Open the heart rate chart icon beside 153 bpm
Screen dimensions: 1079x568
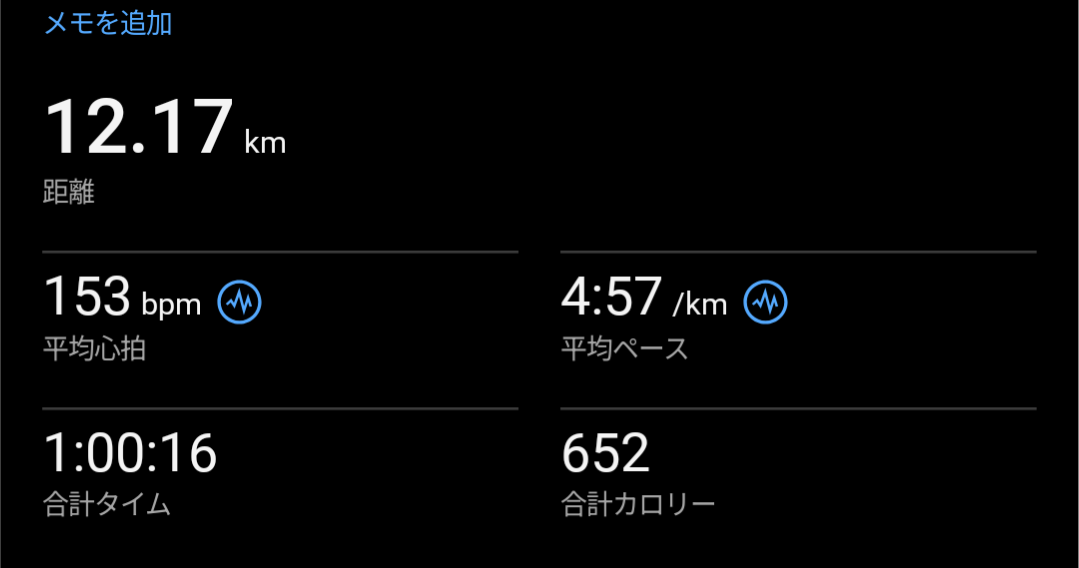click(240, 302)
